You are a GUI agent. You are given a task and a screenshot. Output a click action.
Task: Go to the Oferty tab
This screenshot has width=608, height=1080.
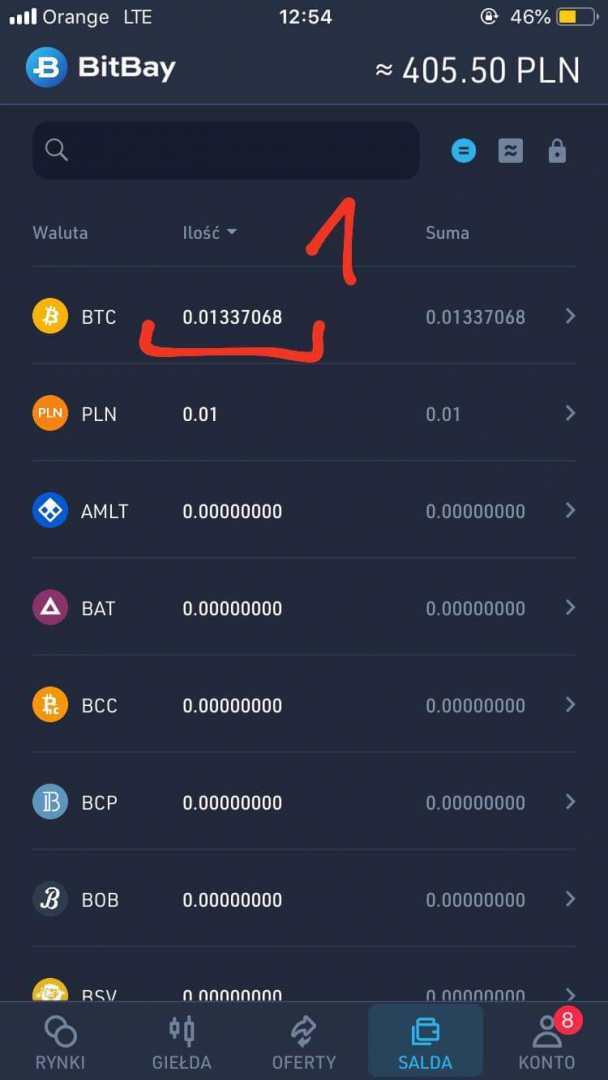304,1042
